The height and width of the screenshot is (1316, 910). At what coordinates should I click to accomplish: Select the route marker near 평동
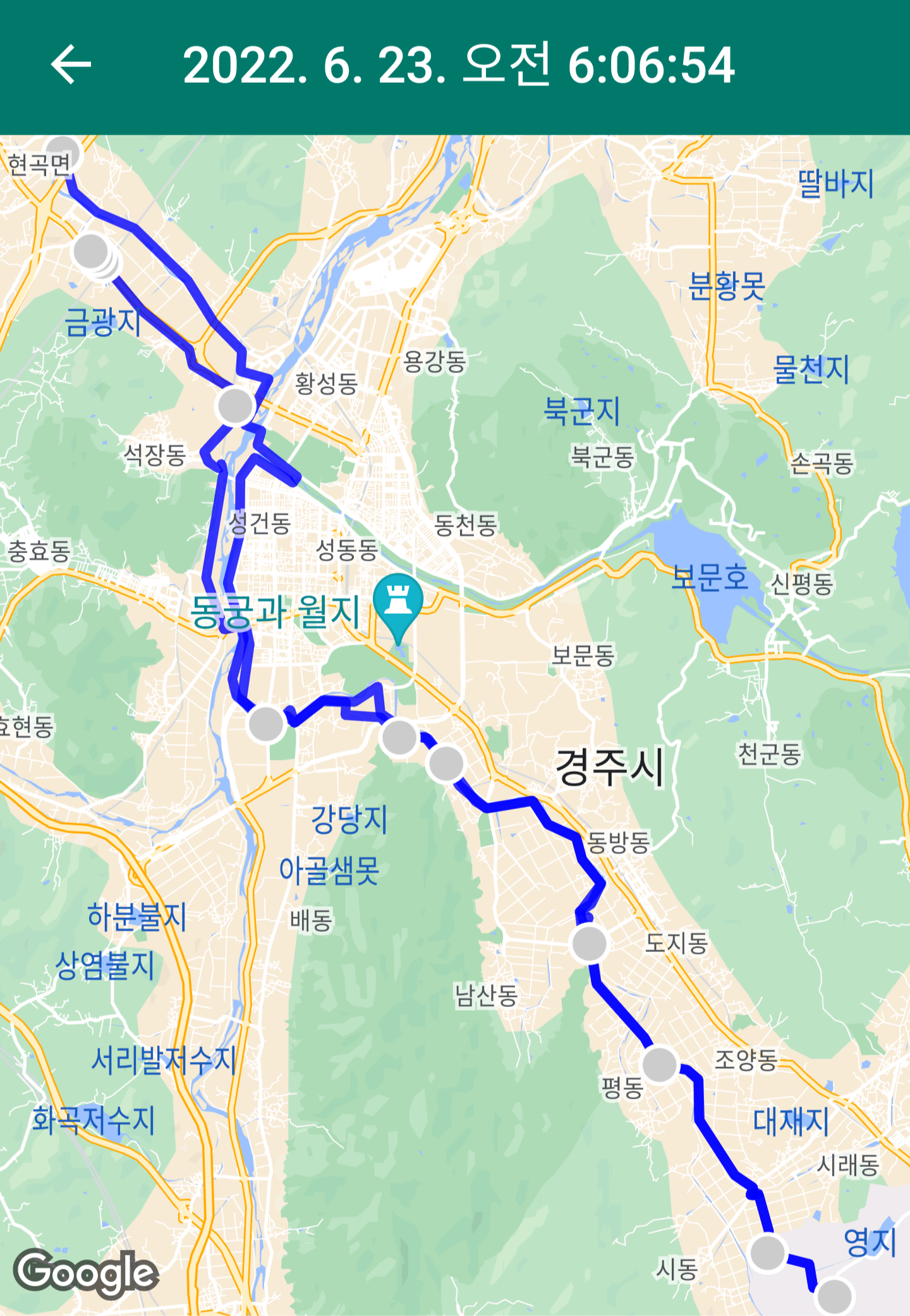[660, 1064]
